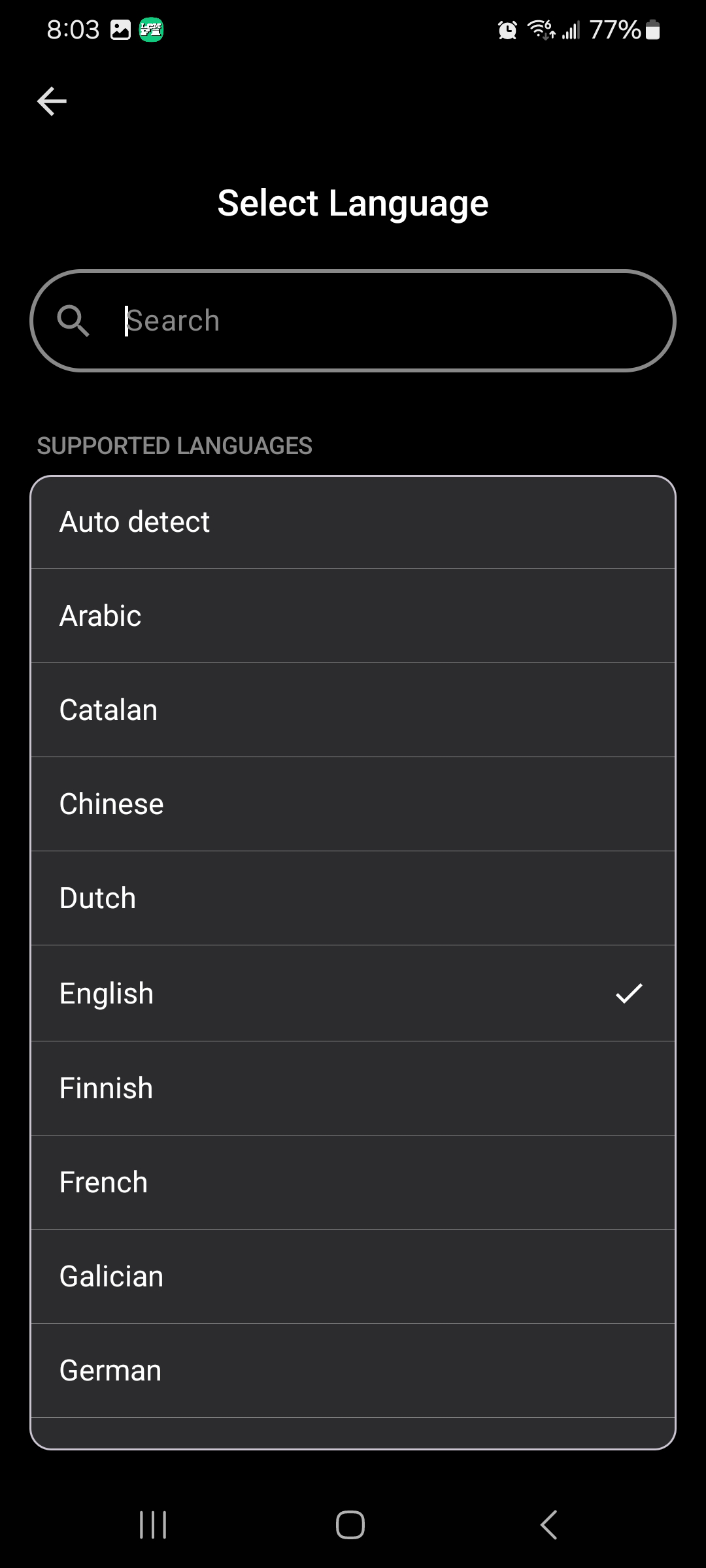Select French from the list
The image size is (706, 1568).
click(x=353, y=1183)
